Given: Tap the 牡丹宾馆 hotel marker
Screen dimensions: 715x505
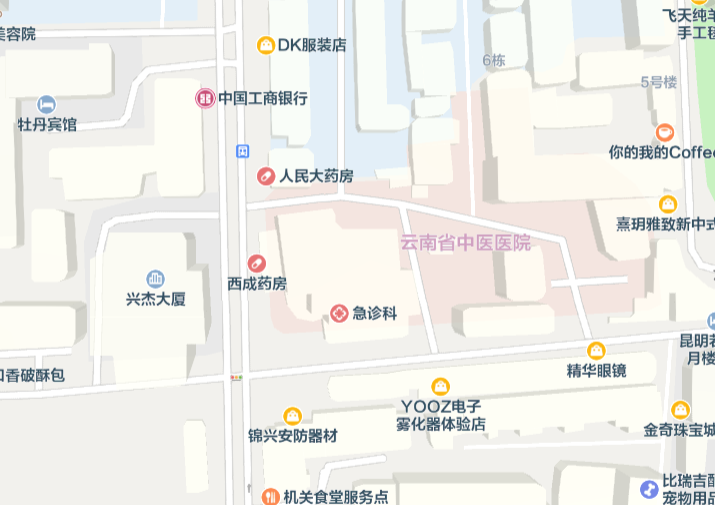Looking at the screenshot, I should click(x=46, y=104).
